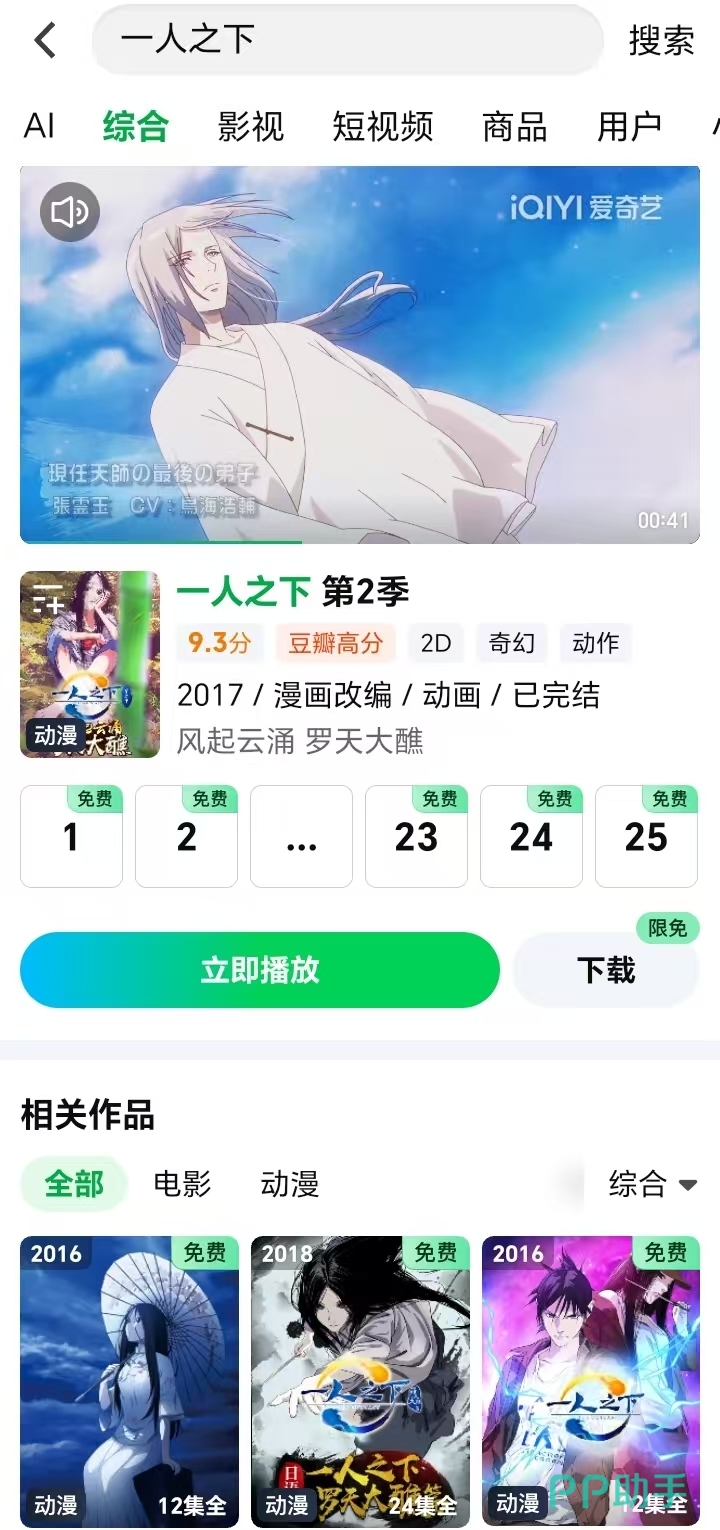The width and height of the screenshot is (720, 1530).
Task: Tap 立即播放 to start playing
Action: 260,970
